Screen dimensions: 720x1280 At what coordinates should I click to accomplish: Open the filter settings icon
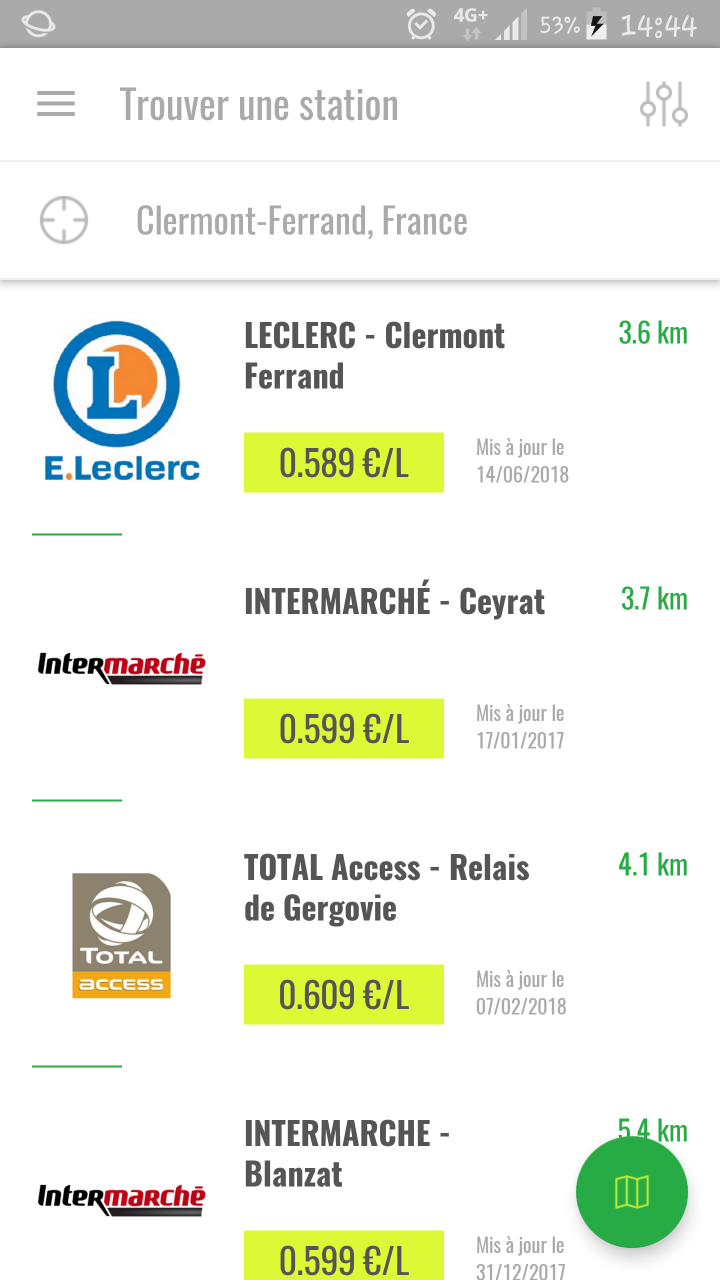coord(664,104)
